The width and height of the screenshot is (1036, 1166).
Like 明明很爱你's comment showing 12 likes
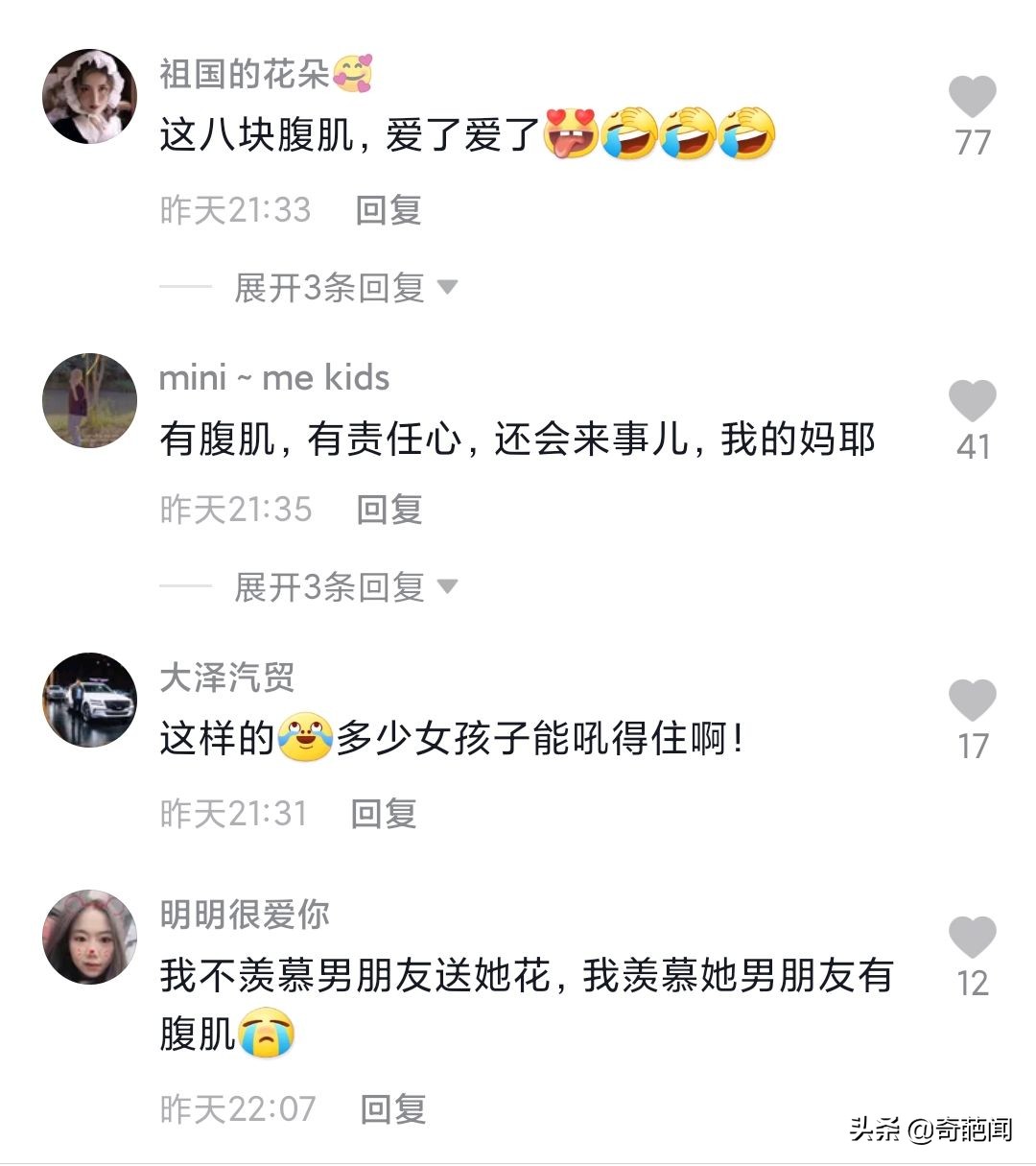(x=974, y=936)
